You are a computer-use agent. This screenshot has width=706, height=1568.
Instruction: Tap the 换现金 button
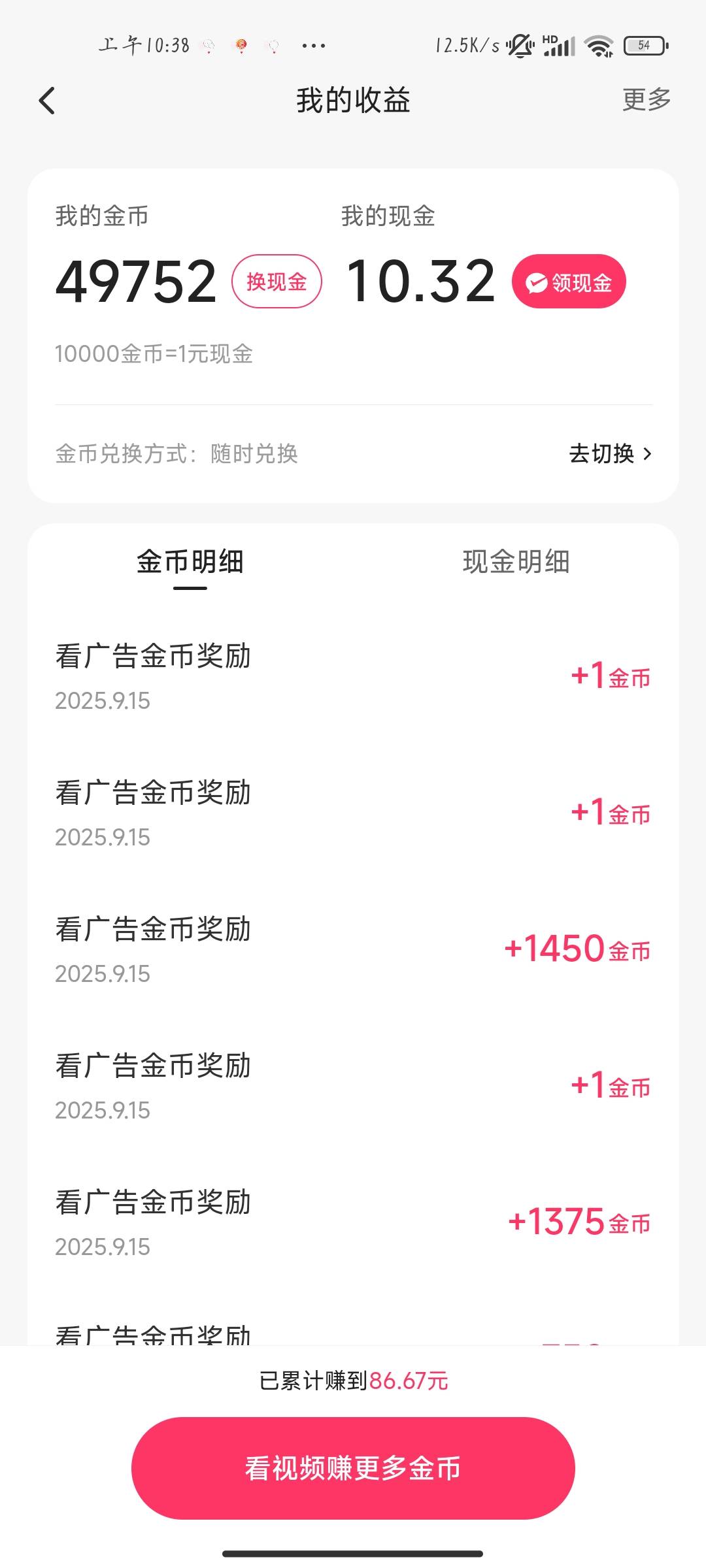(x=277, y=282)
